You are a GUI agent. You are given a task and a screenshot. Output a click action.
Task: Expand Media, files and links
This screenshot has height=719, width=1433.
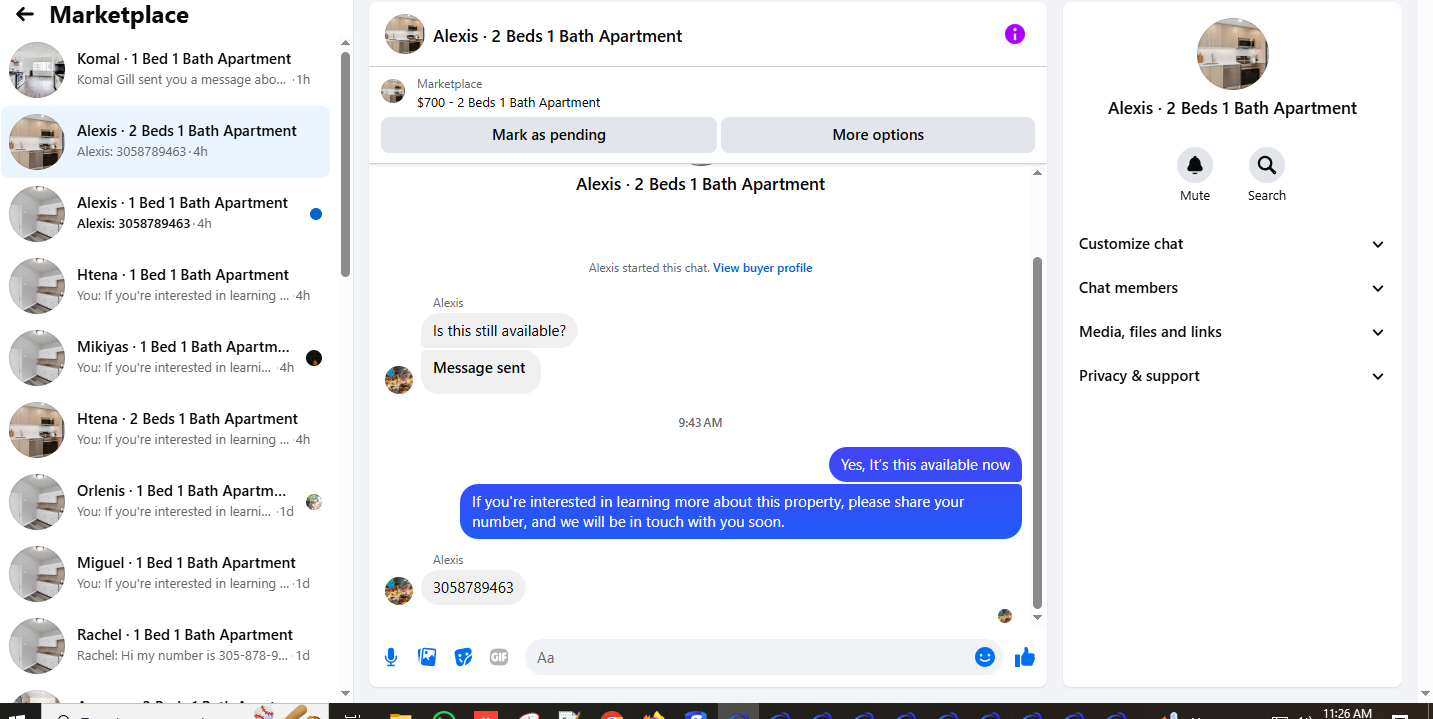tap(1232, 332)
